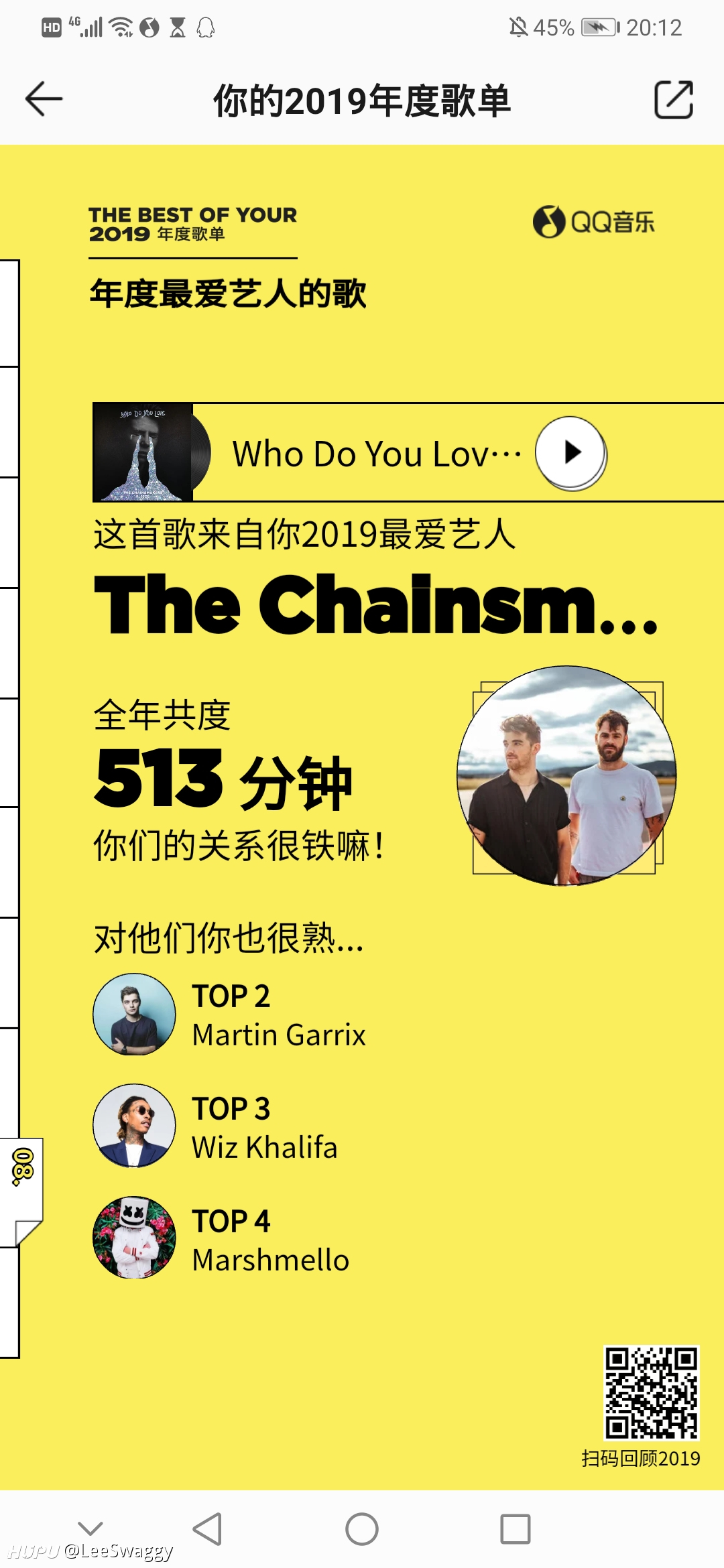Open The Chainsmokers artist photo
The width and height of the screenshot is (724, 1568).
(x=566, y=775)
